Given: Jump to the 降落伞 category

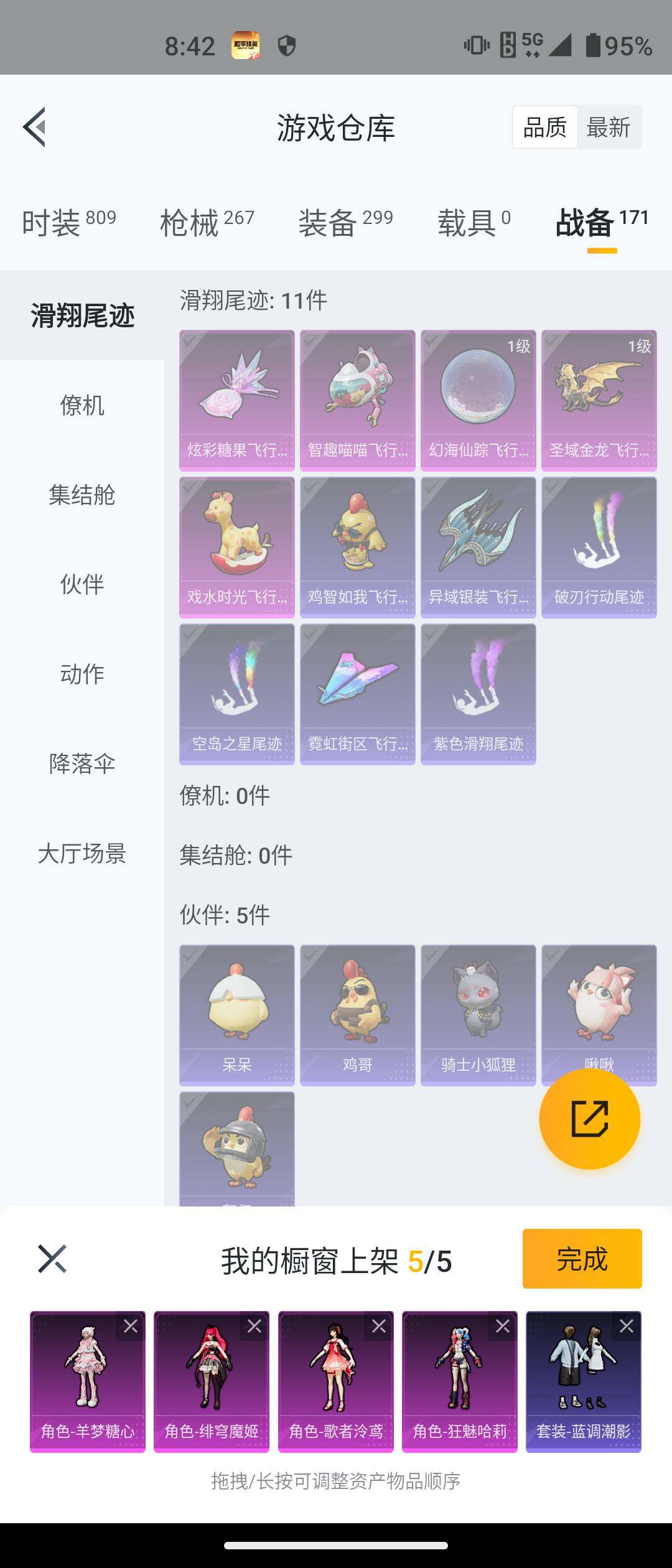Looking at the screenshot, I should [x=82, y=763].
